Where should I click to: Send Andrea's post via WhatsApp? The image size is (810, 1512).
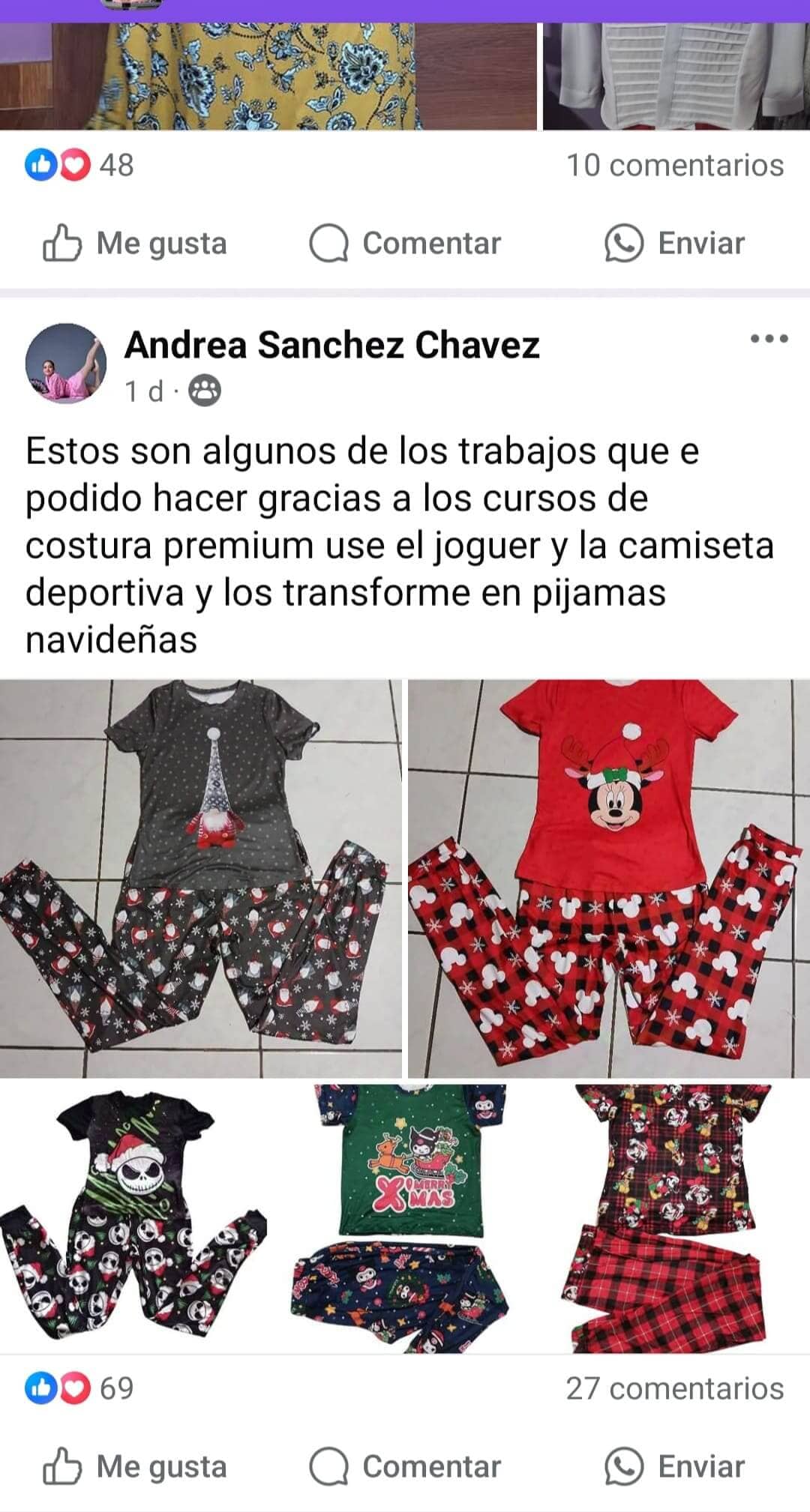click(x=675, y=1467)
